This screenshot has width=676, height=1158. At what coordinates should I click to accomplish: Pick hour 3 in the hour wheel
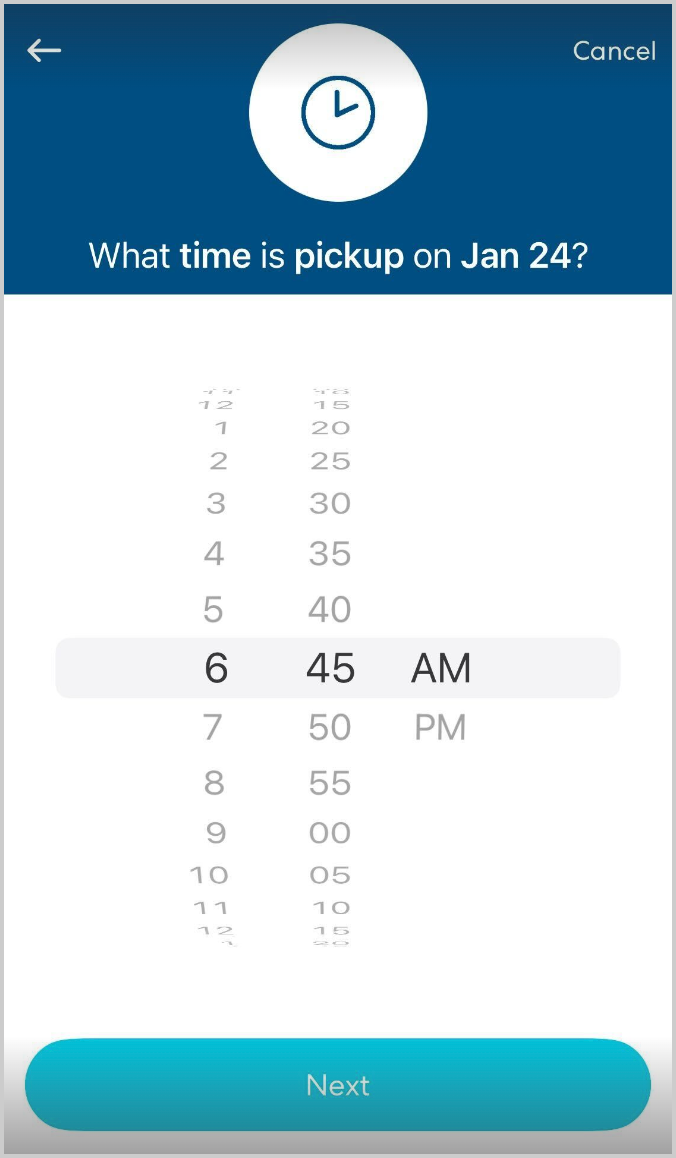[216, 503]
